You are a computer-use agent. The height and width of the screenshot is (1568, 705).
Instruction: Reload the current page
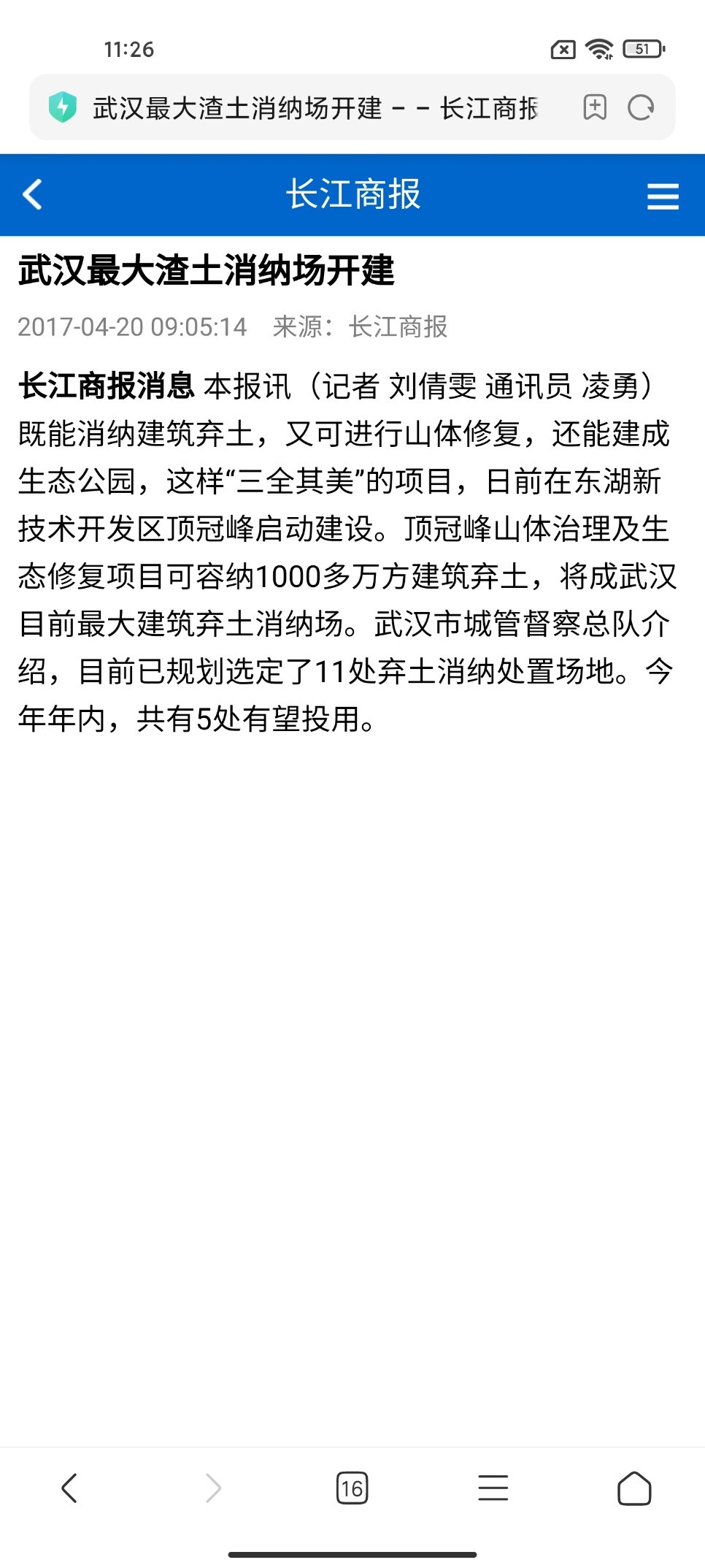coord(641,107)
